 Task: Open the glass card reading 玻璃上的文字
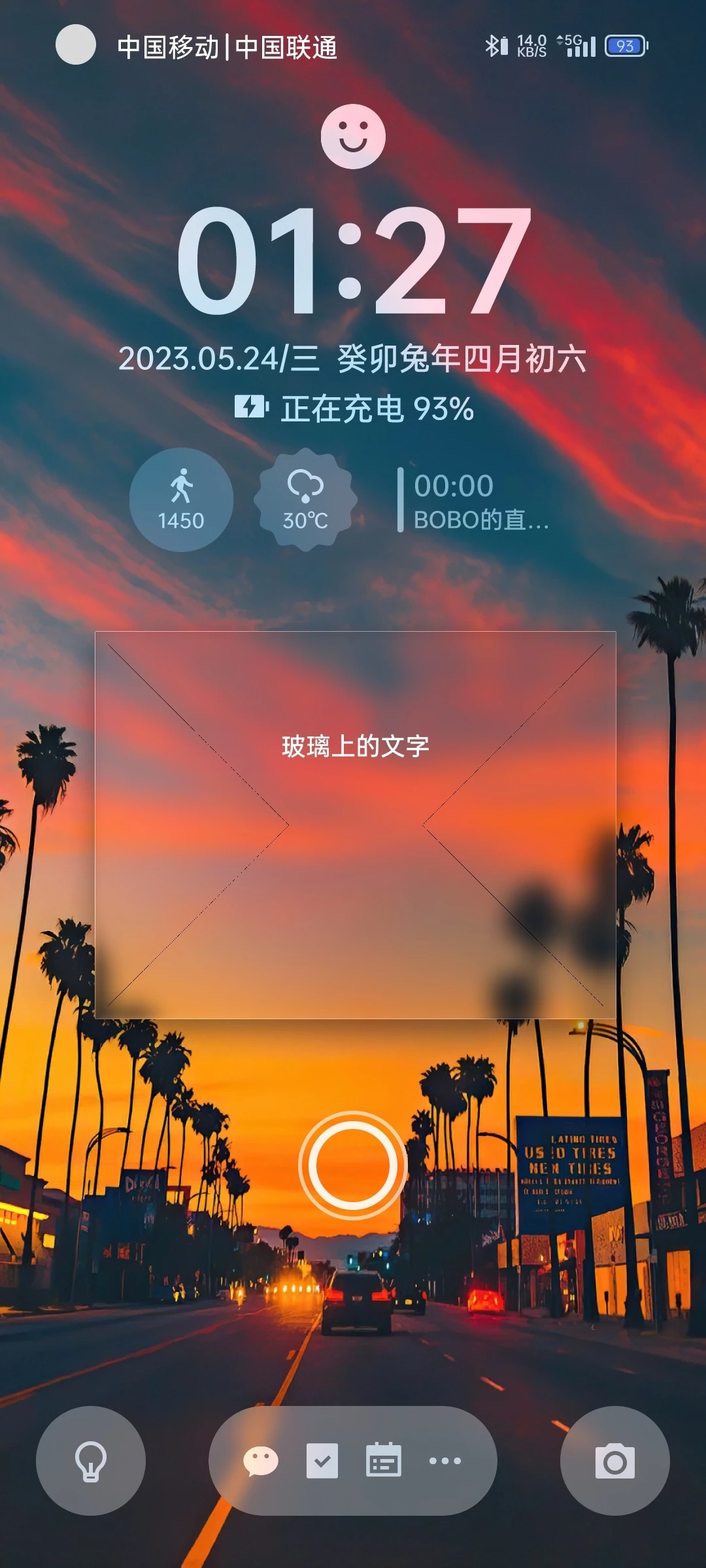point(355,825)
